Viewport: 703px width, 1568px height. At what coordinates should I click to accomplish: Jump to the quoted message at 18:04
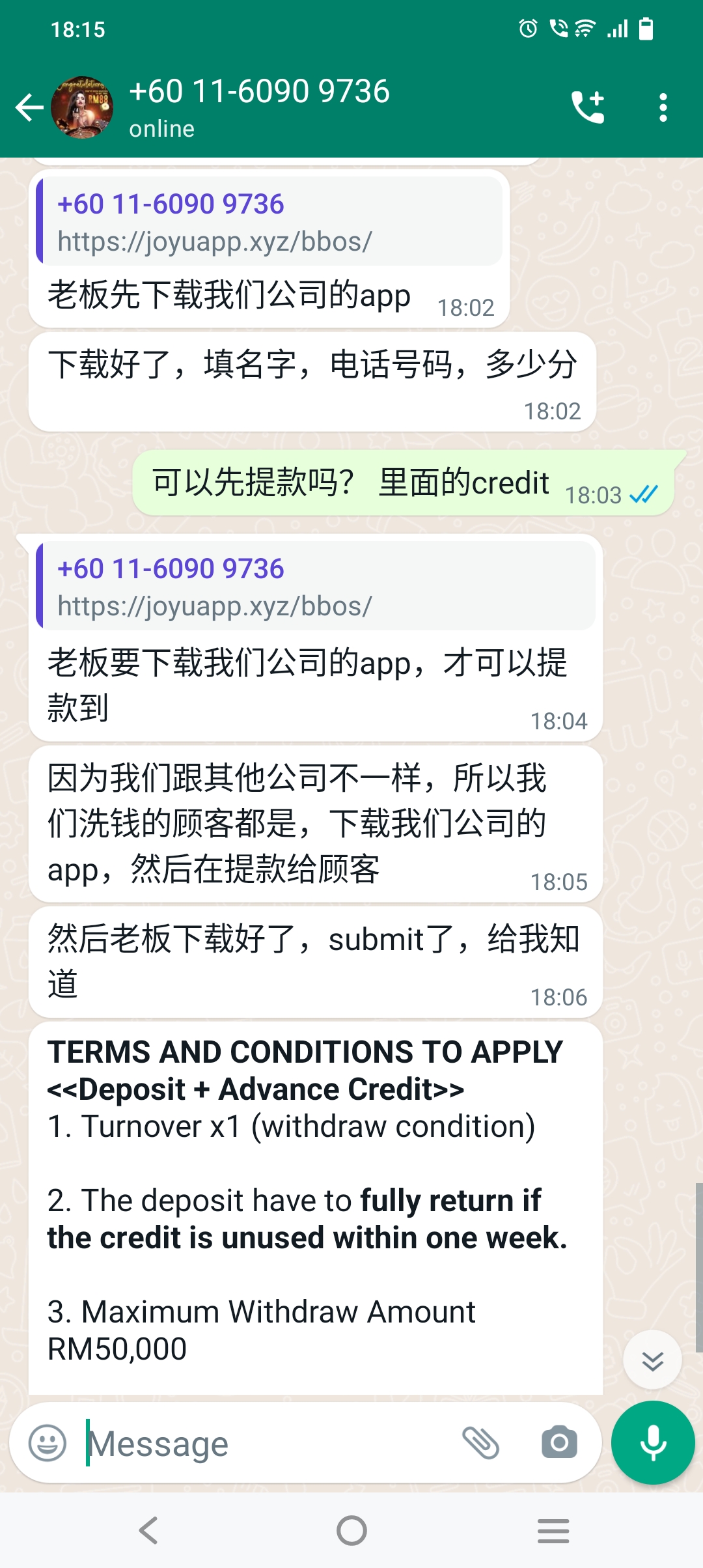coord(315,587)
